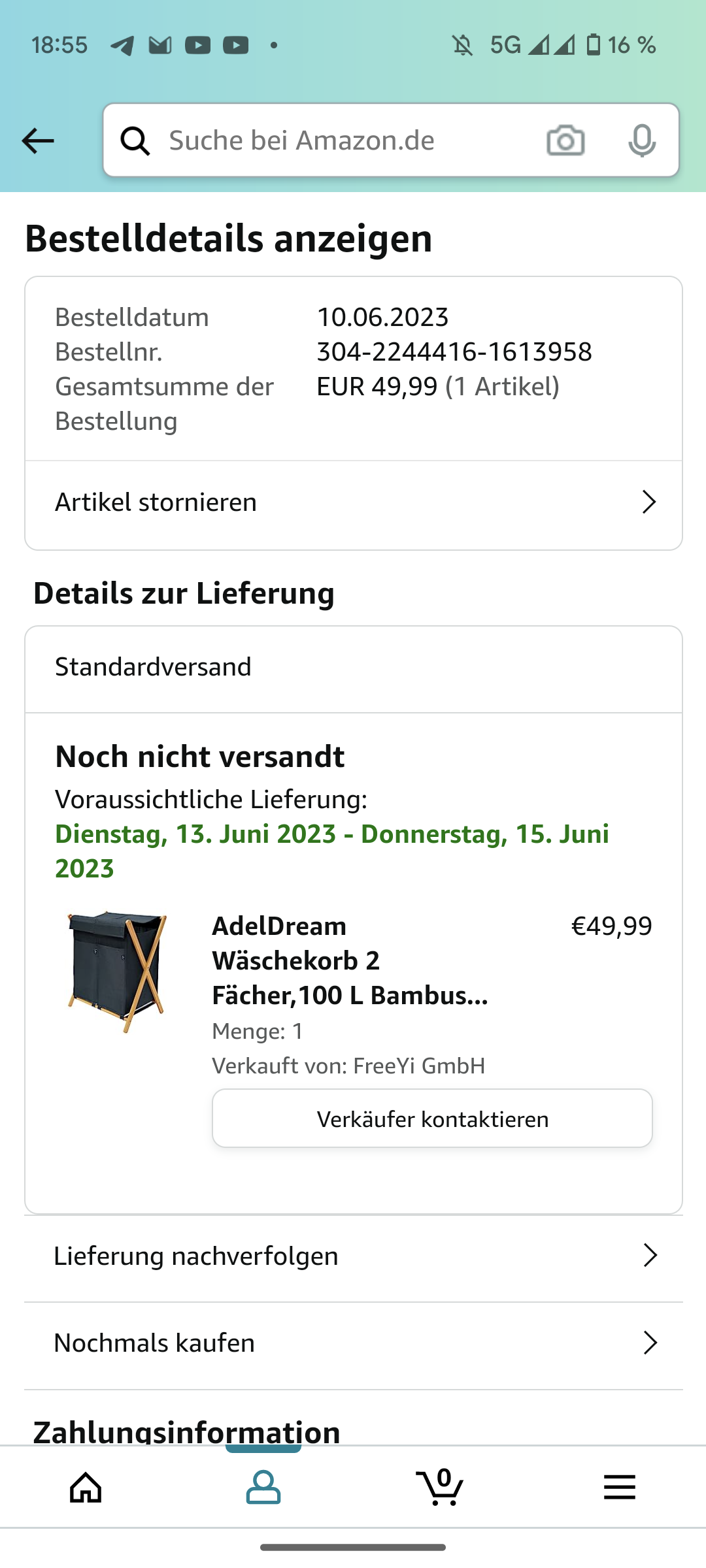Screen dimensions: 706x1568
Task: Open Artikel stornieren
Action: (x=353, y=502)
